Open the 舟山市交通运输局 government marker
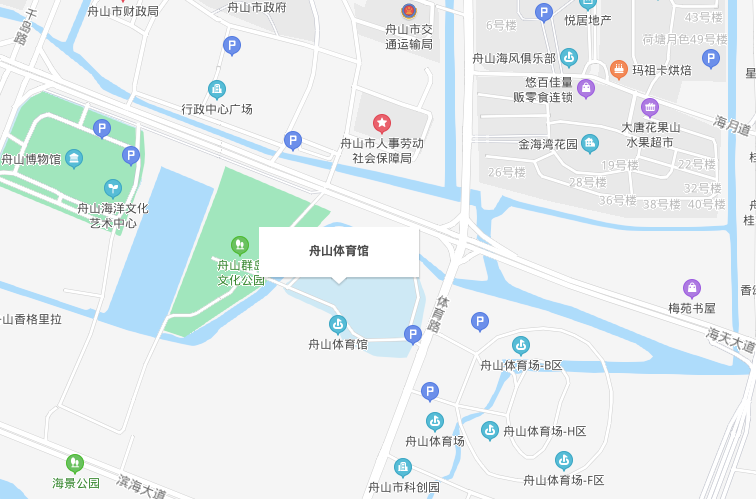This screenshot has width=756, height=499. tap(407, 12)
